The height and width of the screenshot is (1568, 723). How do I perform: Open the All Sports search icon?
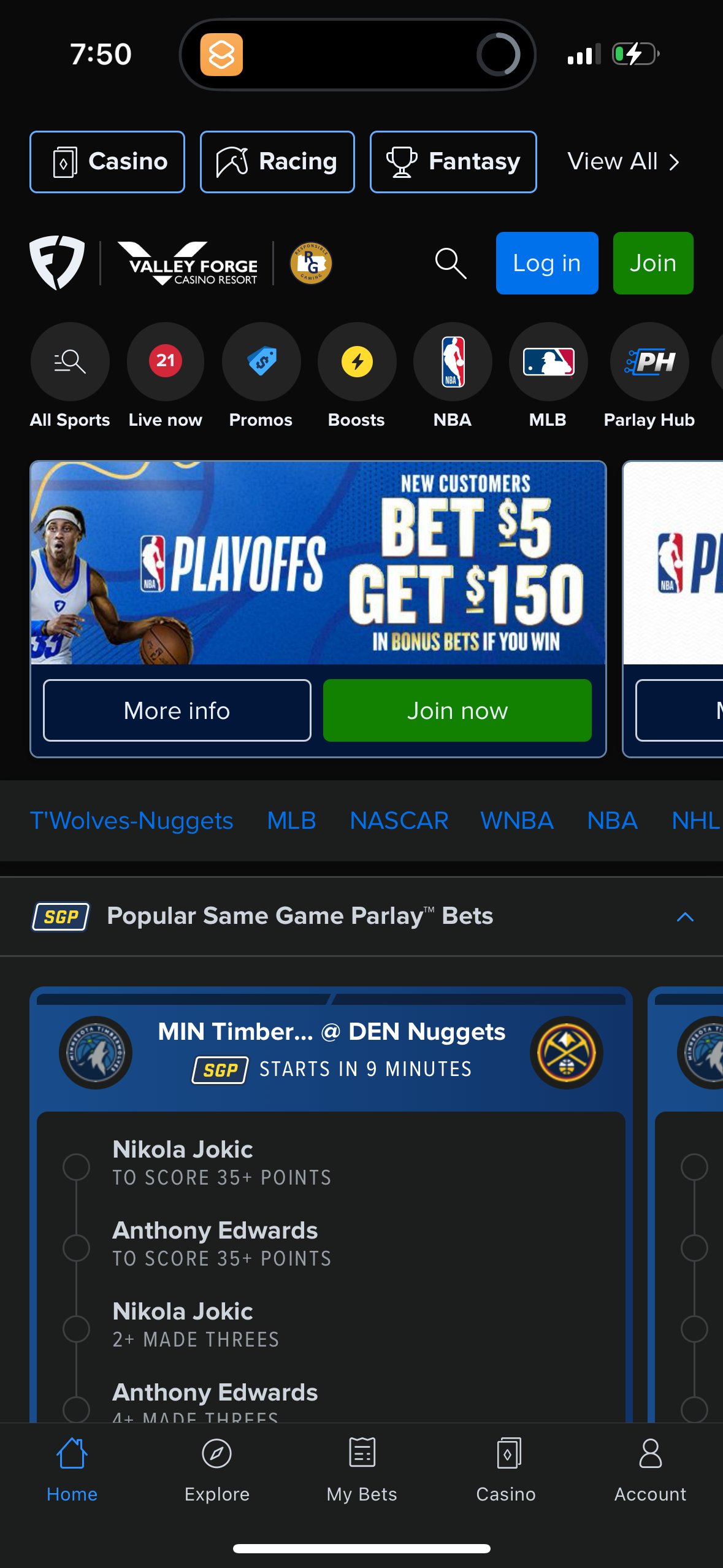(69, 362)
